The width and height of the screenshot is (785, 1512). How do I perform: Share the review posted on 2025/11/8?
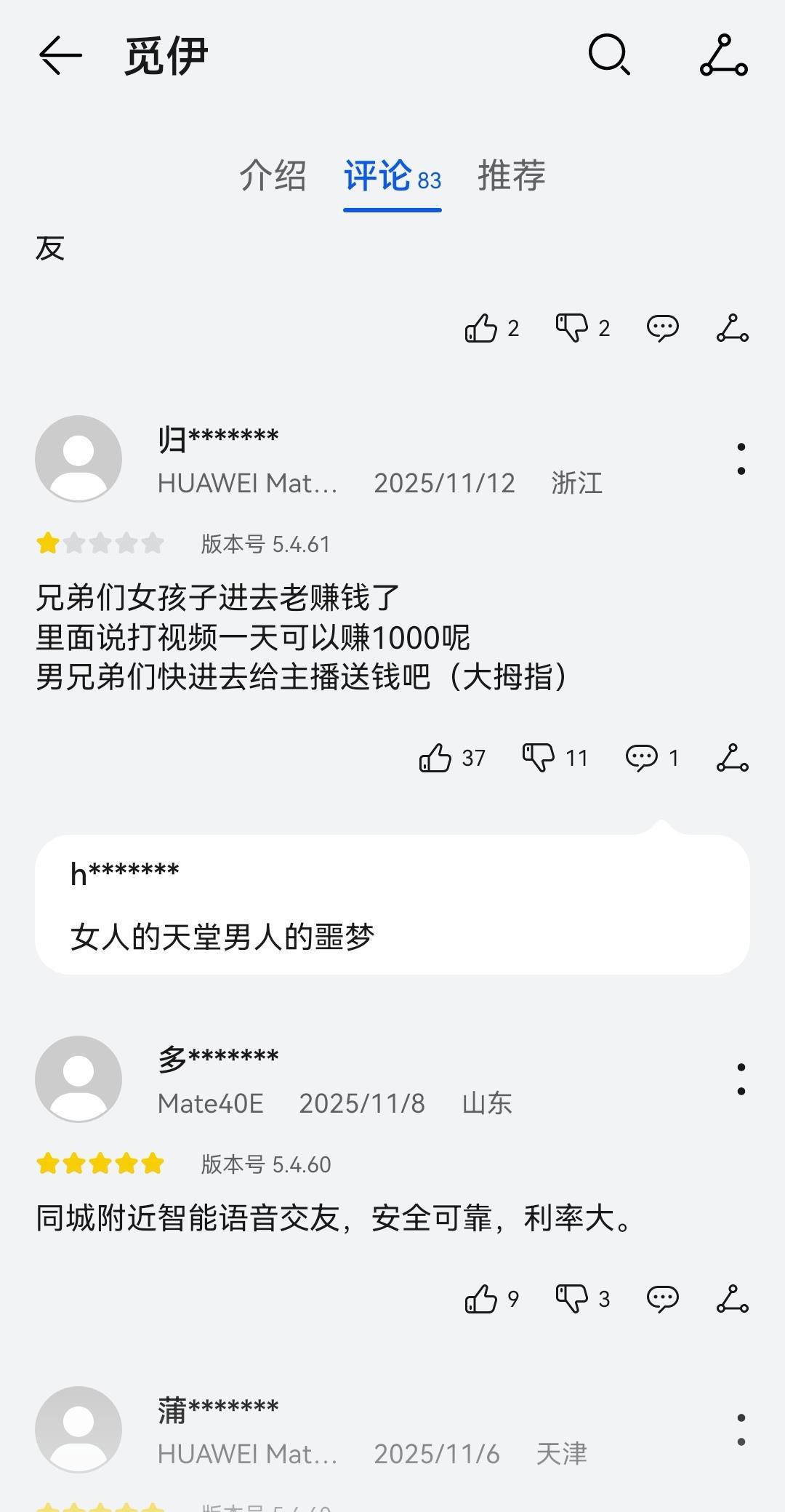click(x=732, y=1299)
